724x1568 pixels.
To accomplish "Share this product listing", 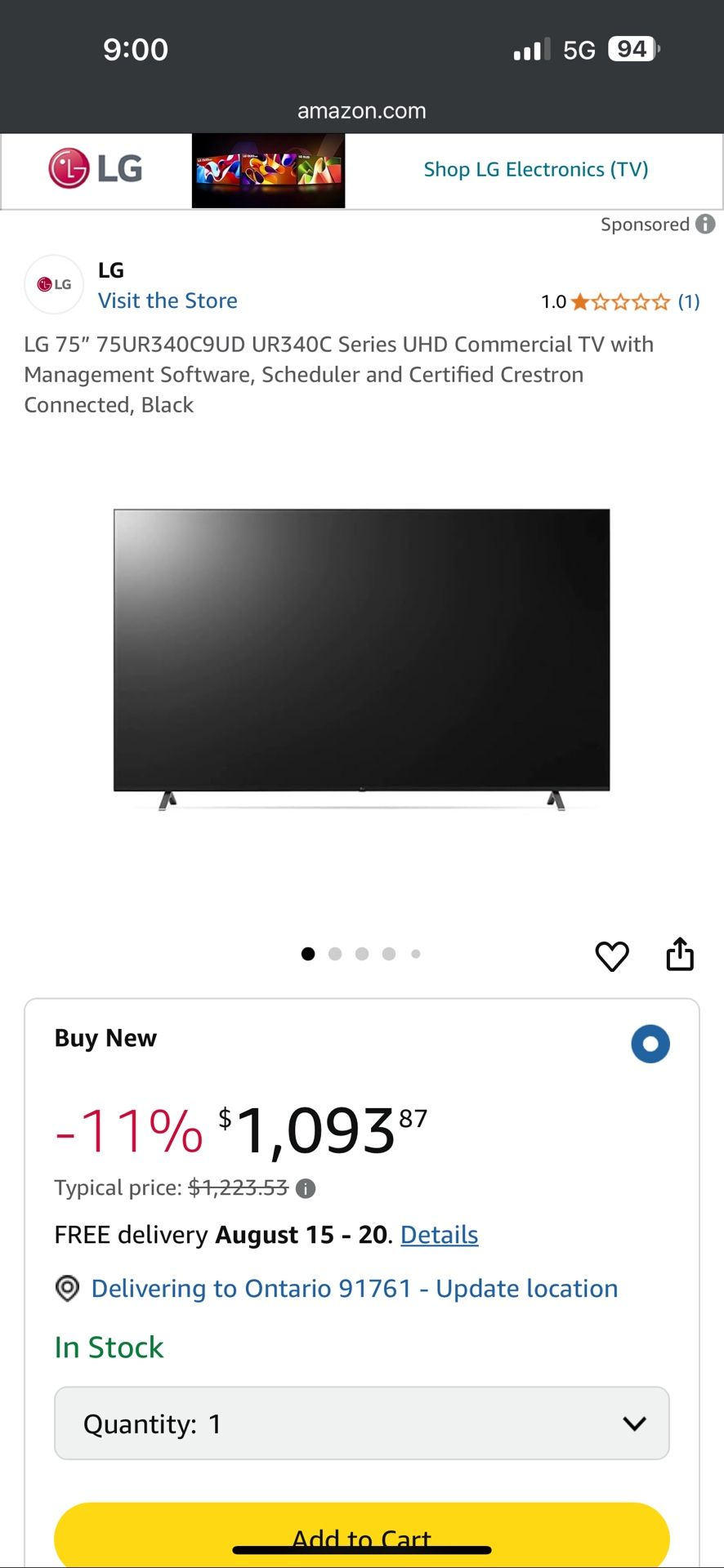I will (680, 954).
